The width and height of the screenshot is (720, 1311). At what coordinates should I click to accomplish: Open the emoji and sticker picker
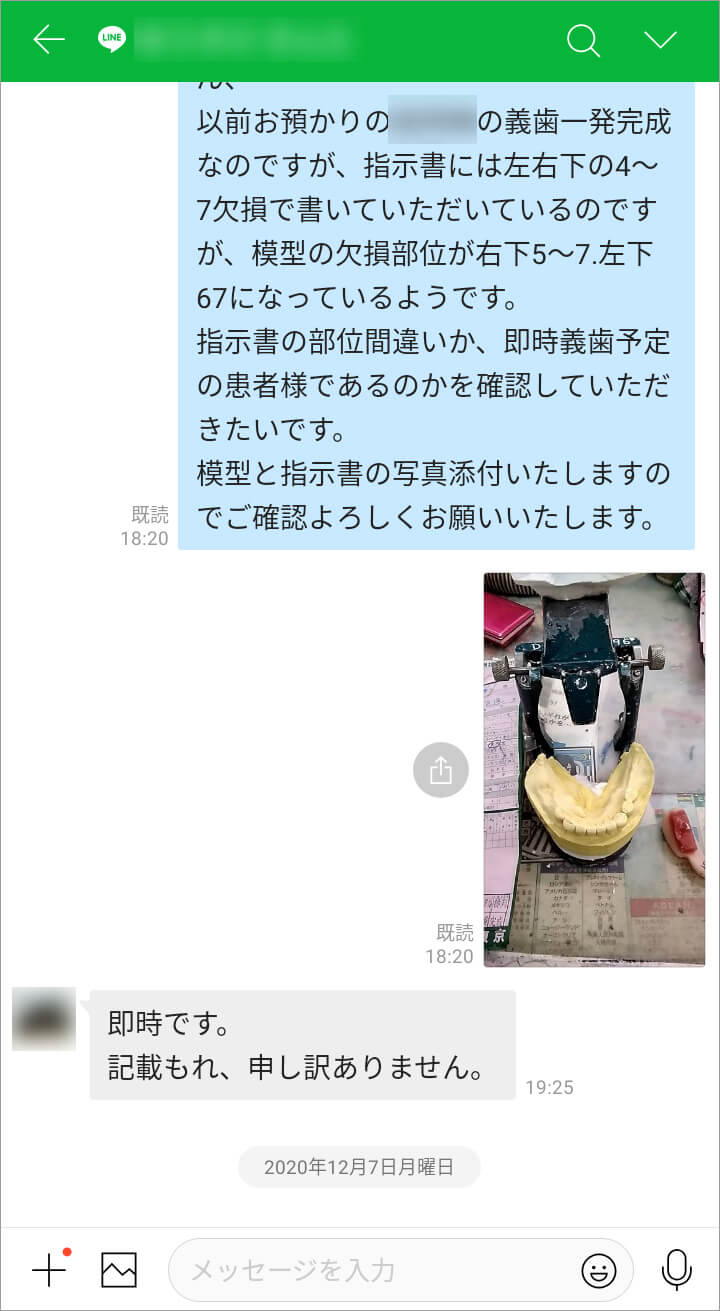click(x=599, y=1270)
